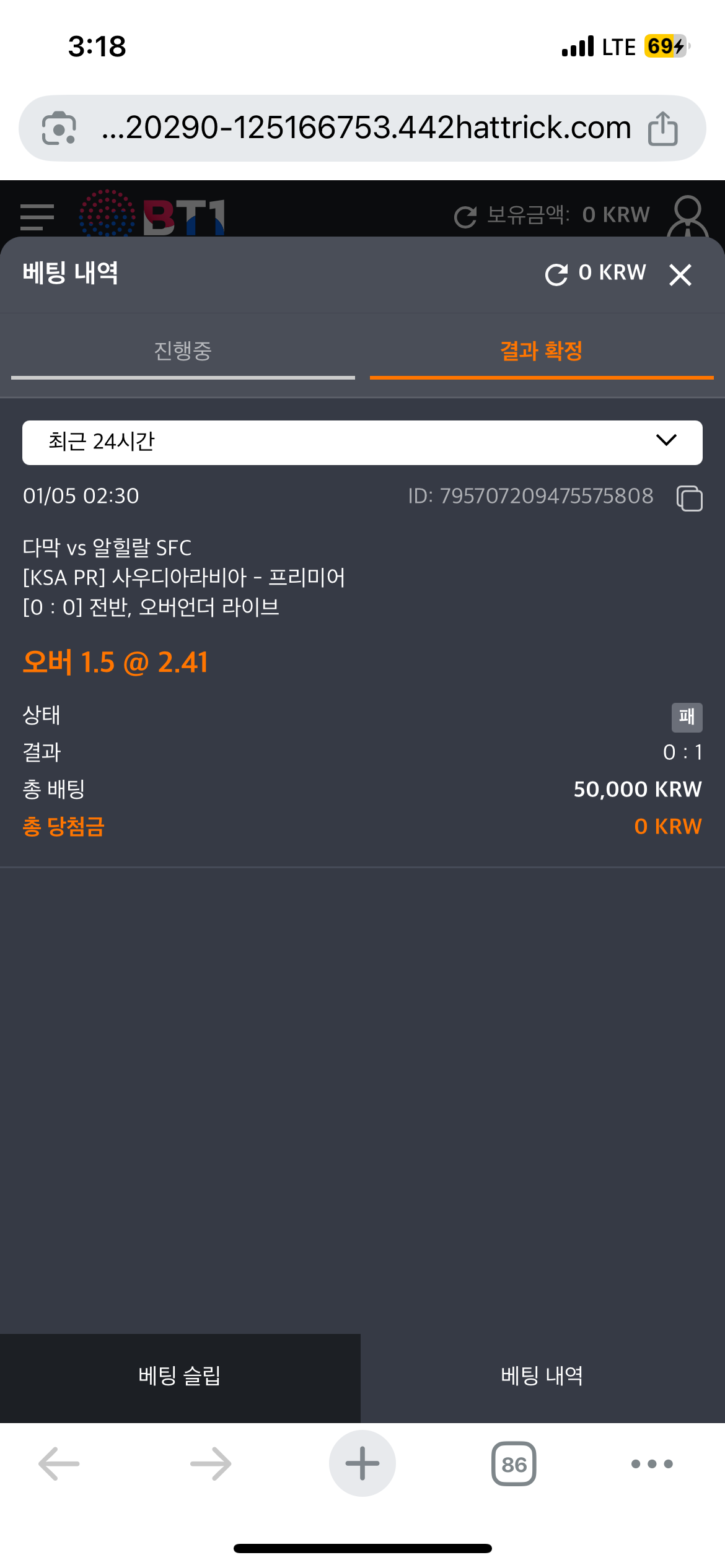Image resolution: width=725 pixels, height=1568 pixels.
Task: Go back with the browser back arrow
Action: (59, 1464)
